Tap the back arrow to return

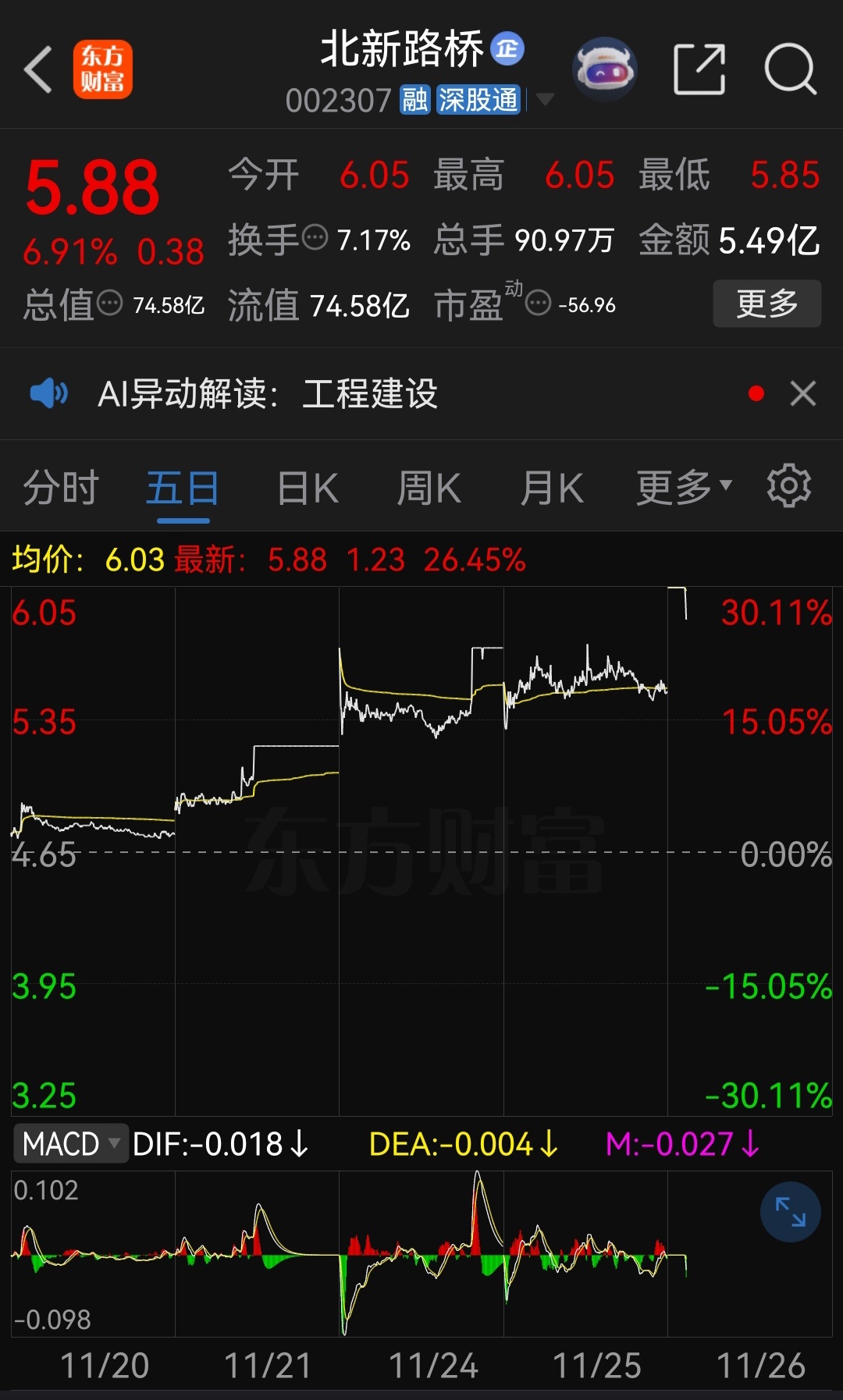[x=37, y=69]
